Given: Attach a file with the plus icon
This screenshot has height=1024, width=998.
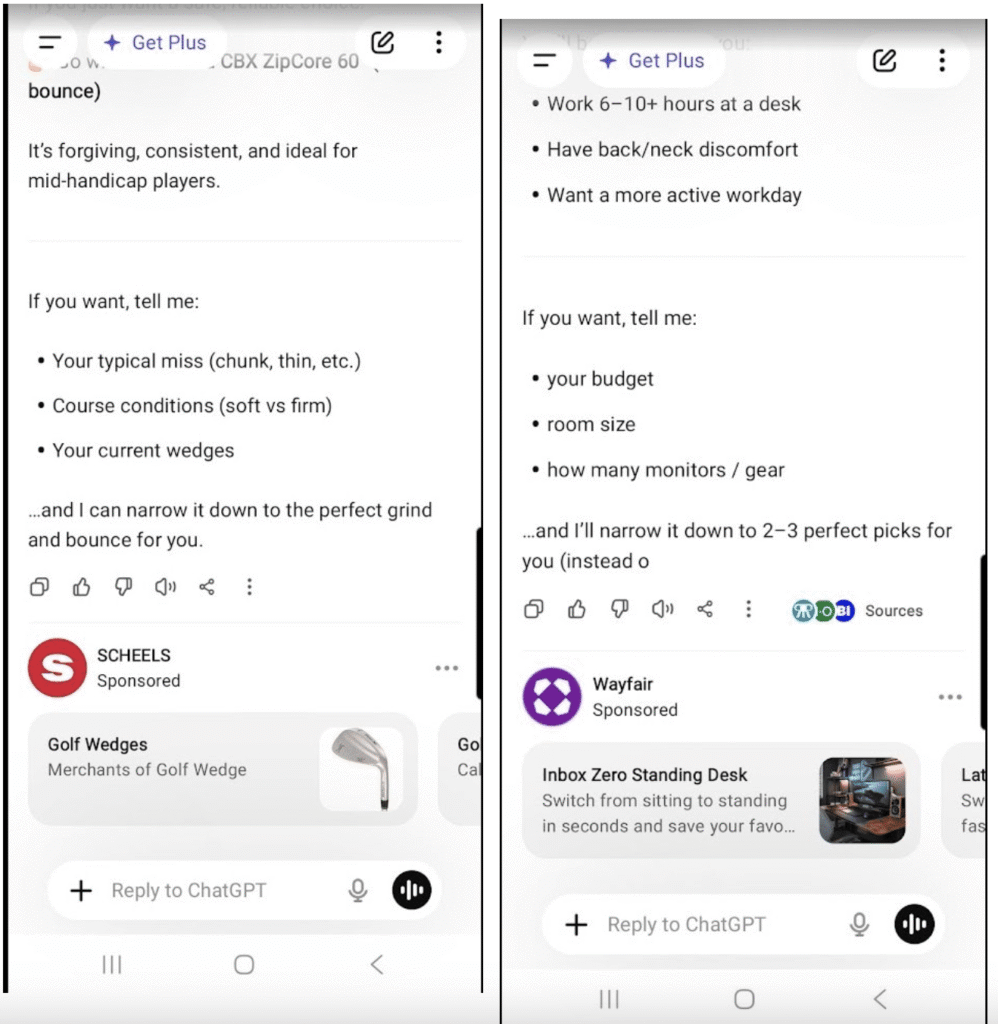Looking at the screenshot, I should 80,890.
